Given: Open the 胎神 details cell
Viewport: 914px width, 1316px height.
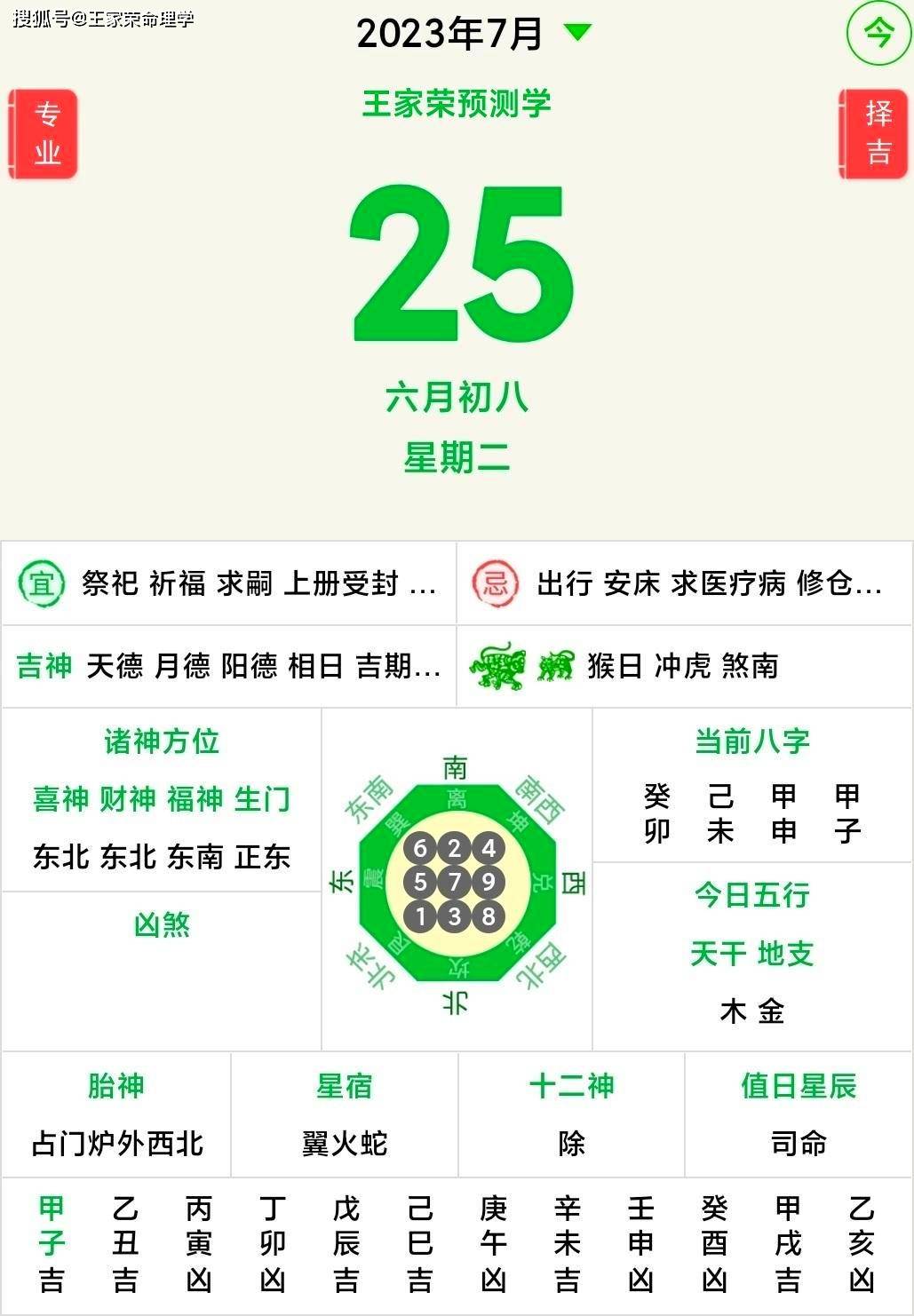Looking at the screenshot, I should (x=116, y=1115).
